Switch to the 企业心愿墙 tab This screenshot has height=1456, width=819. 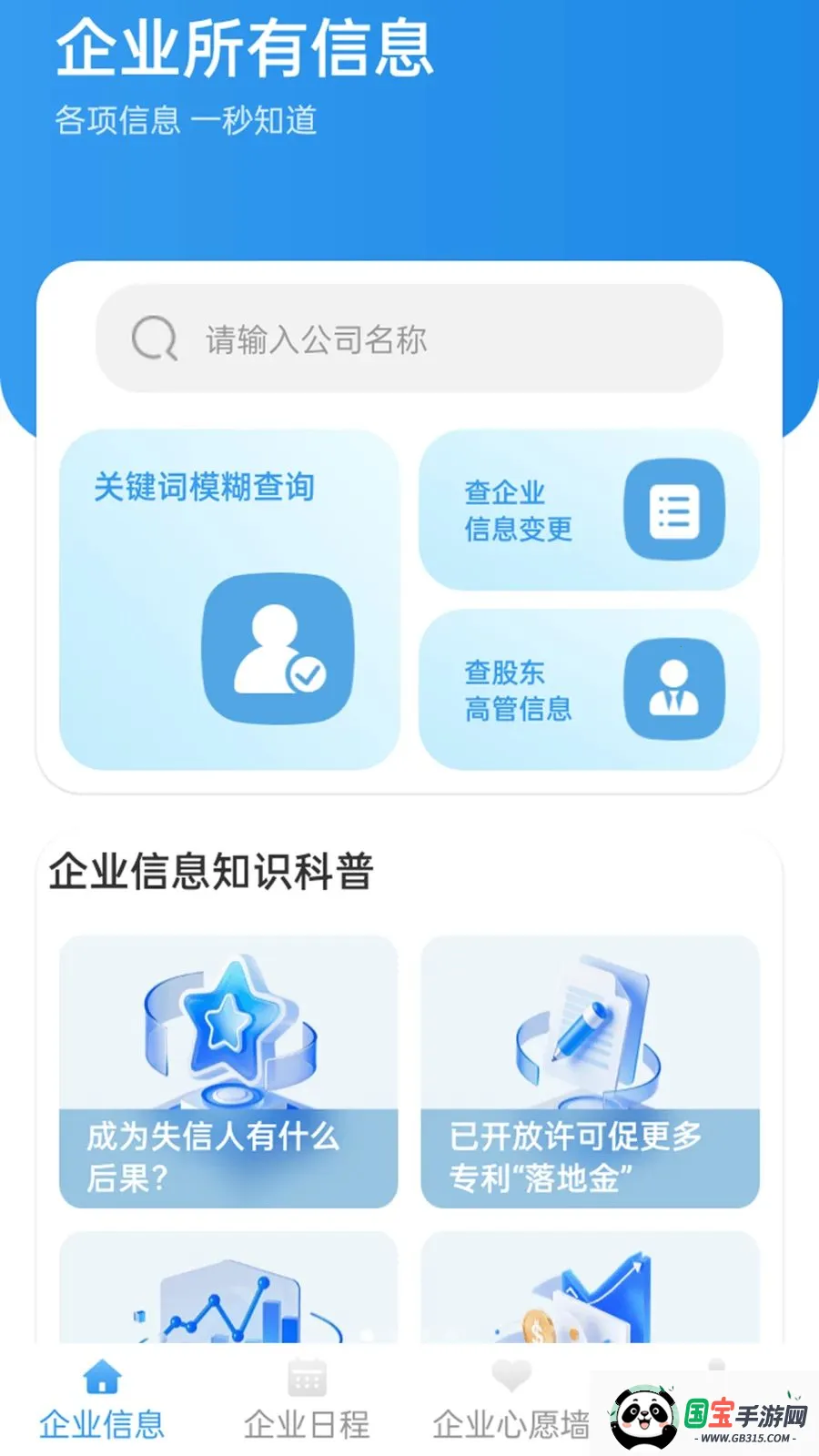(511, 1401)
